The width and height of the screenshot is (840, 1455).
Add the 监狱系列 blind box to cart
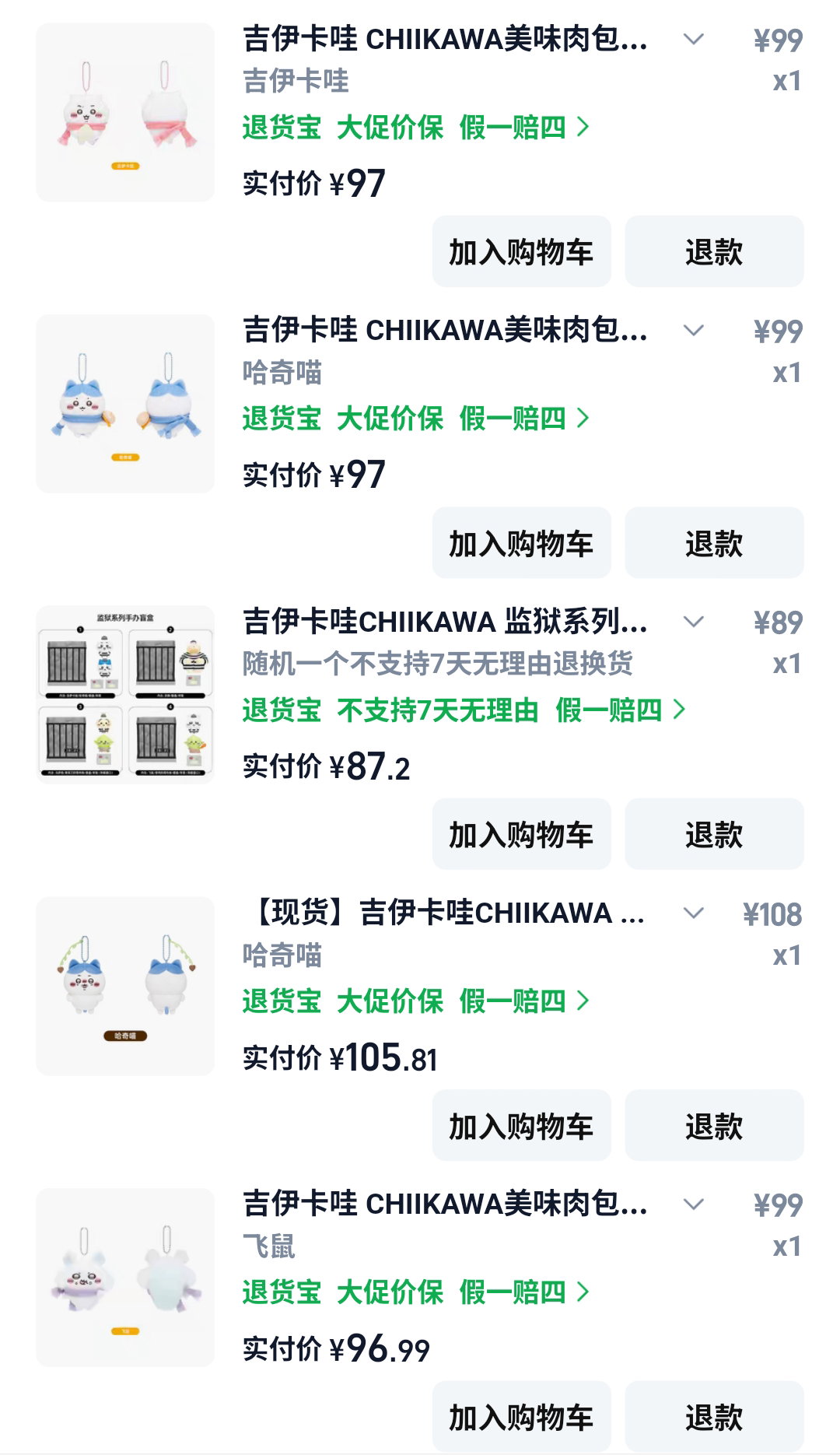click(521, 834)
